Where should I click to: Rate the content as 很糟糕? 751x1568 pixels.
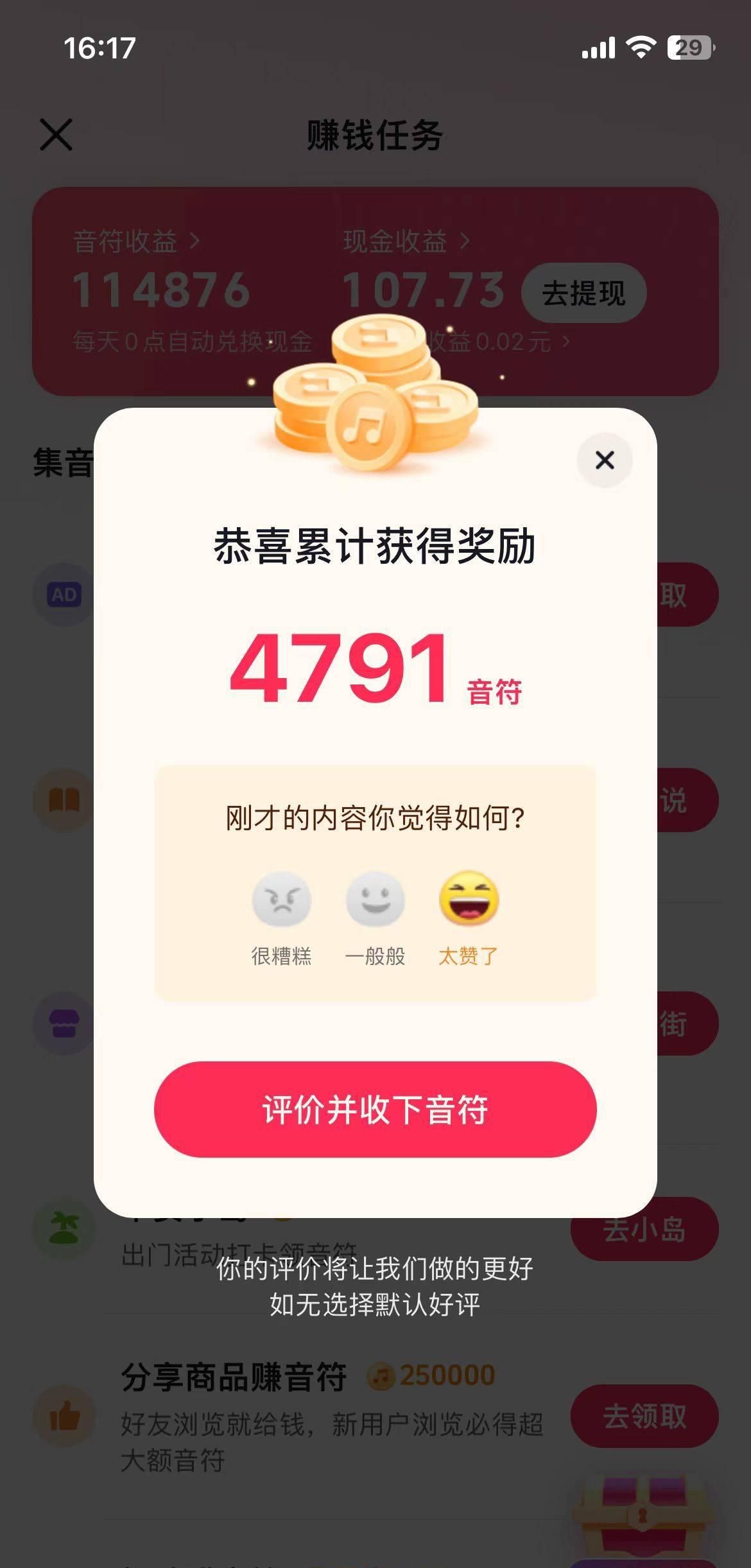(281, 900)
